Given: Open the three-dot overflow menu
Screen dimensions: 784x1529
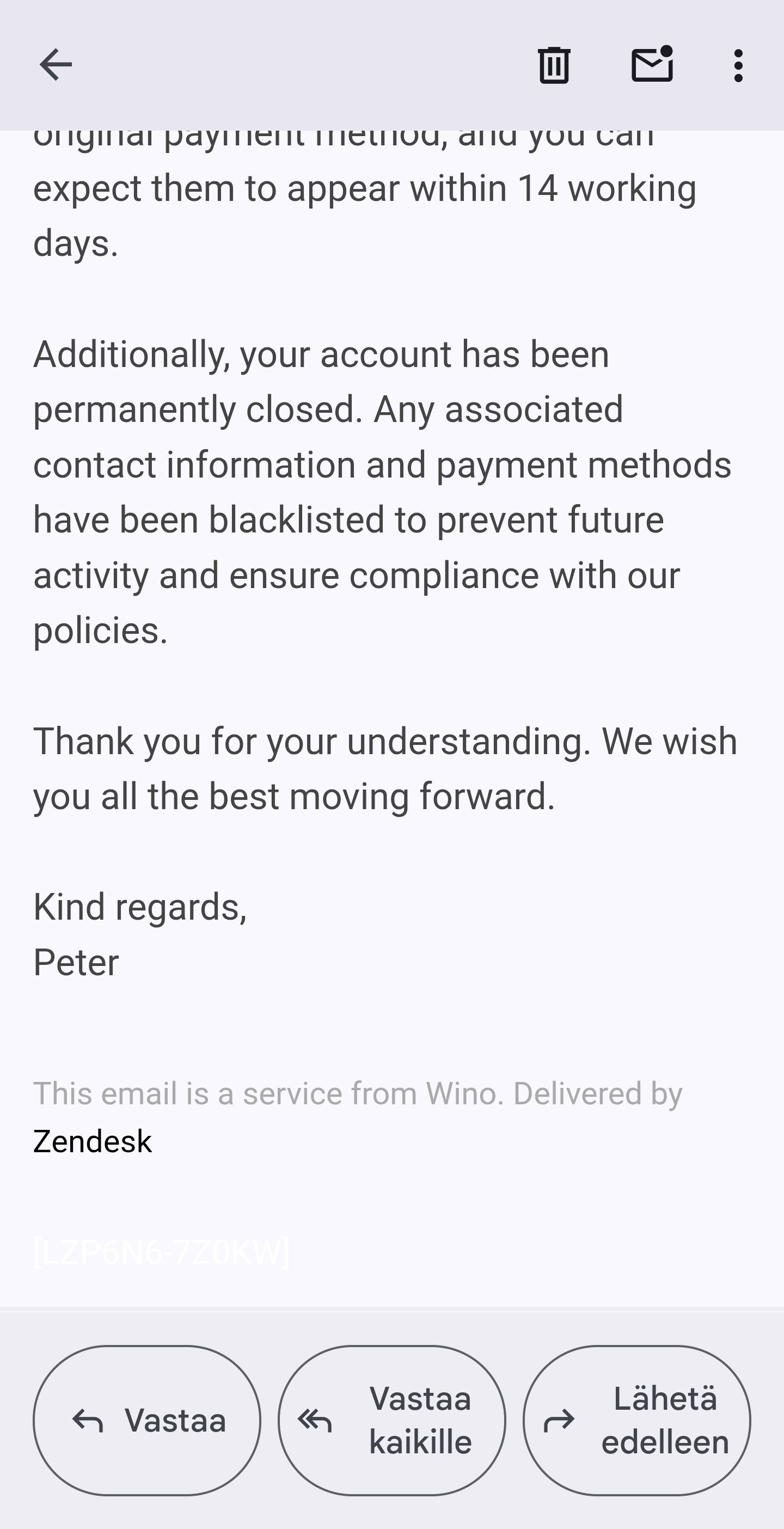Looking at the screenshot, I should 738,65.
